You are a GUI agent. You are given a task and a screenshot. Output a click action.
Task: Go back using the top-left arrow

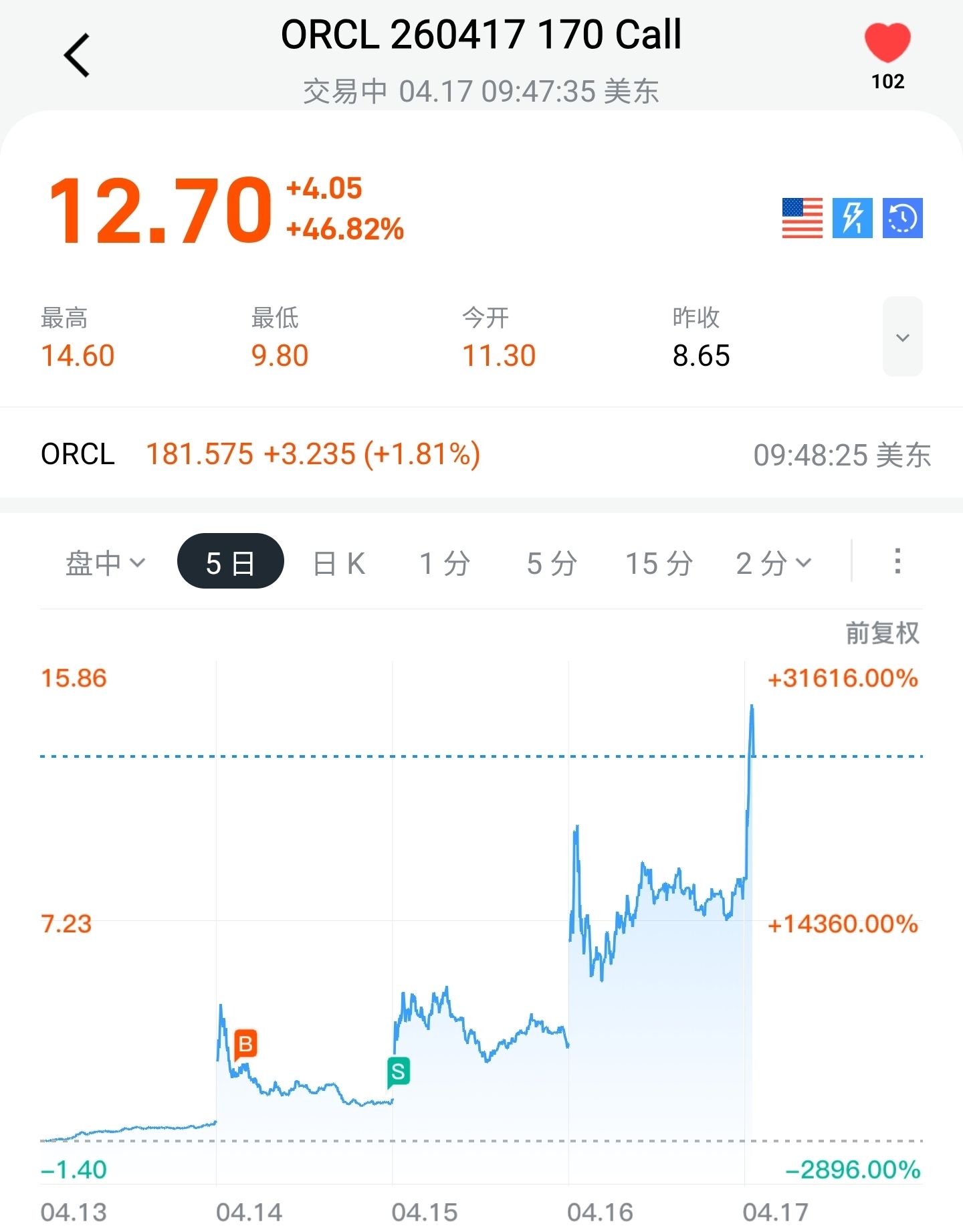pos(77,56)
